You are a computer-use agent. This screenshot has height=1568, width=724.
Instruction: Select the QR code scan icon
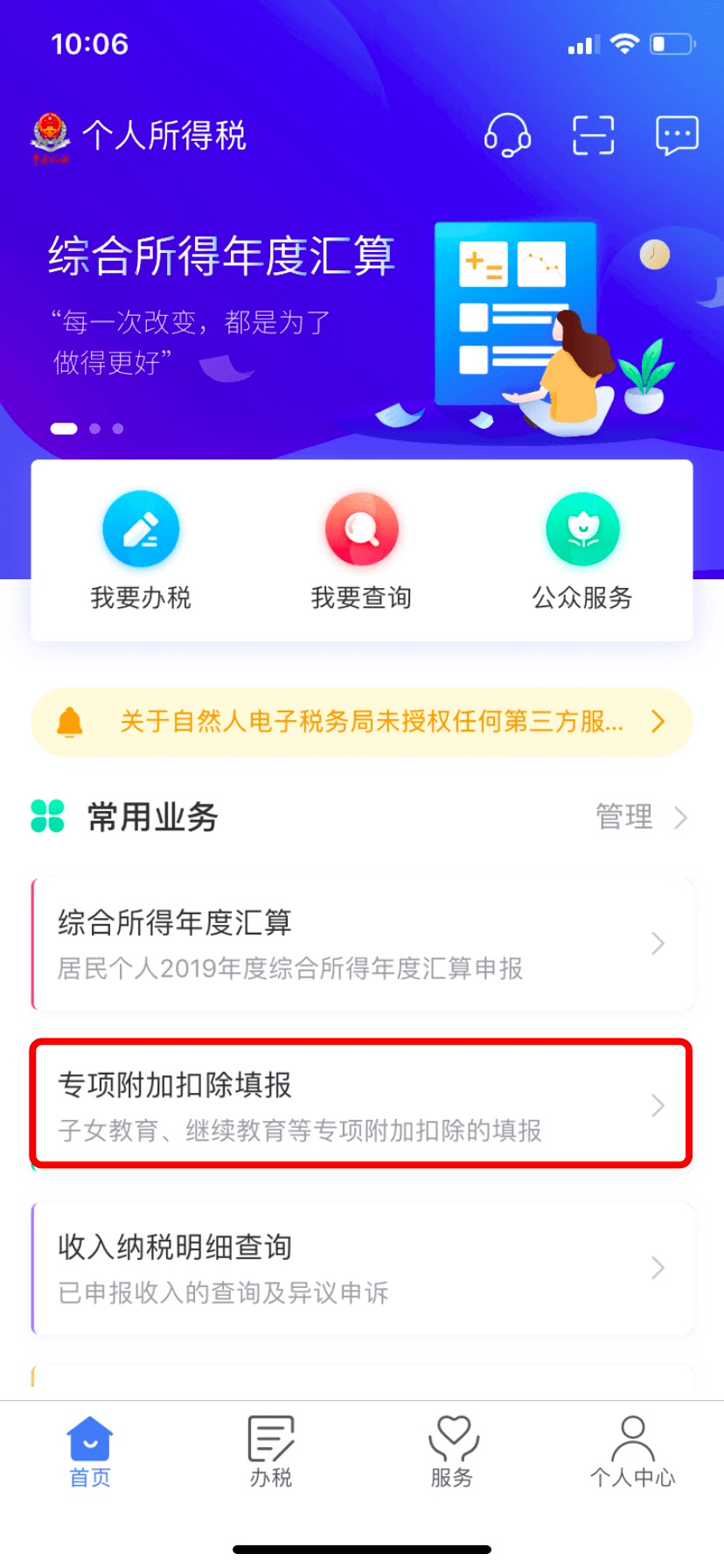(x=593, y=136)
